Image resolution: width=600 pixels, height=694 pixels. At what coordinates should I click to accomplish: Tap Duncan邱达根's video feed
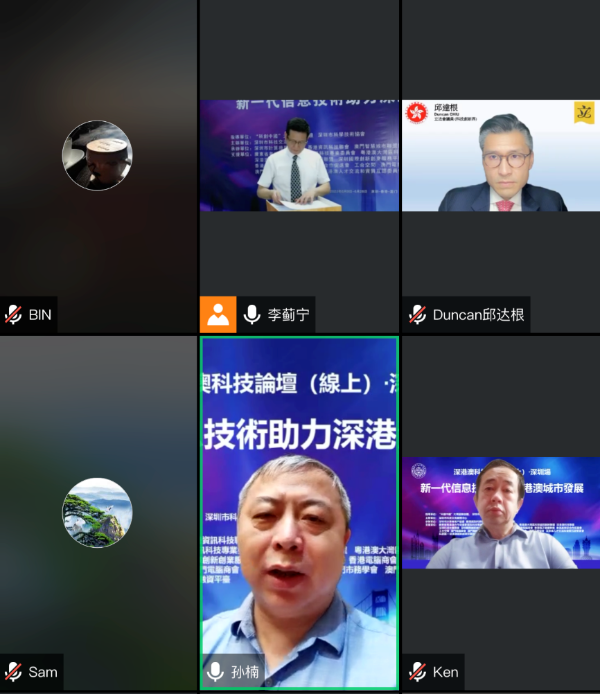click(x=500, y=156)
